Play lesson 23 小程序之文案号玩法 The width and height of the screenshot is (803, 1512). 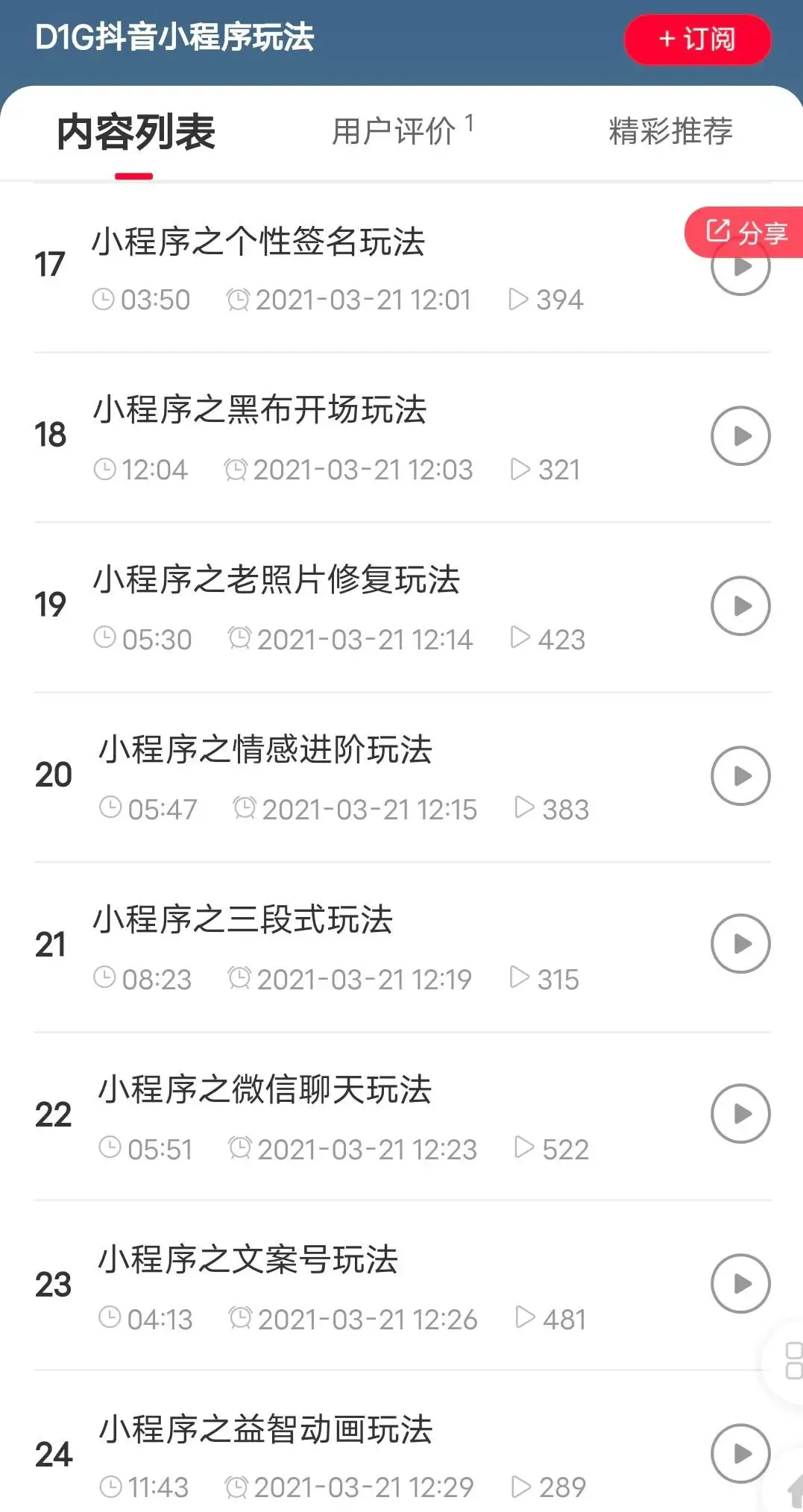click(740, 1284)
